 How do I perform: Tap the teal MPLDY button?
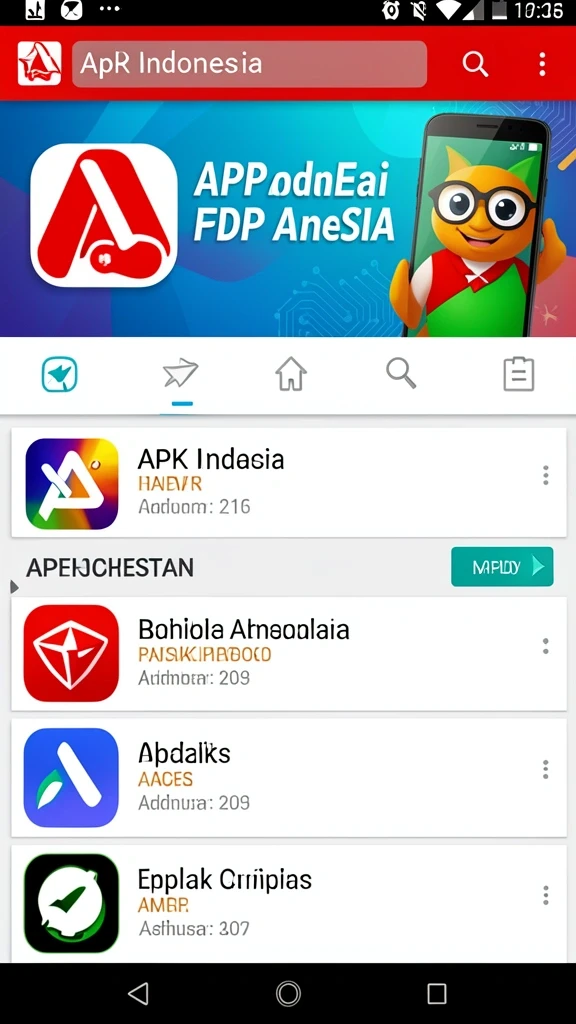(502, 567)
